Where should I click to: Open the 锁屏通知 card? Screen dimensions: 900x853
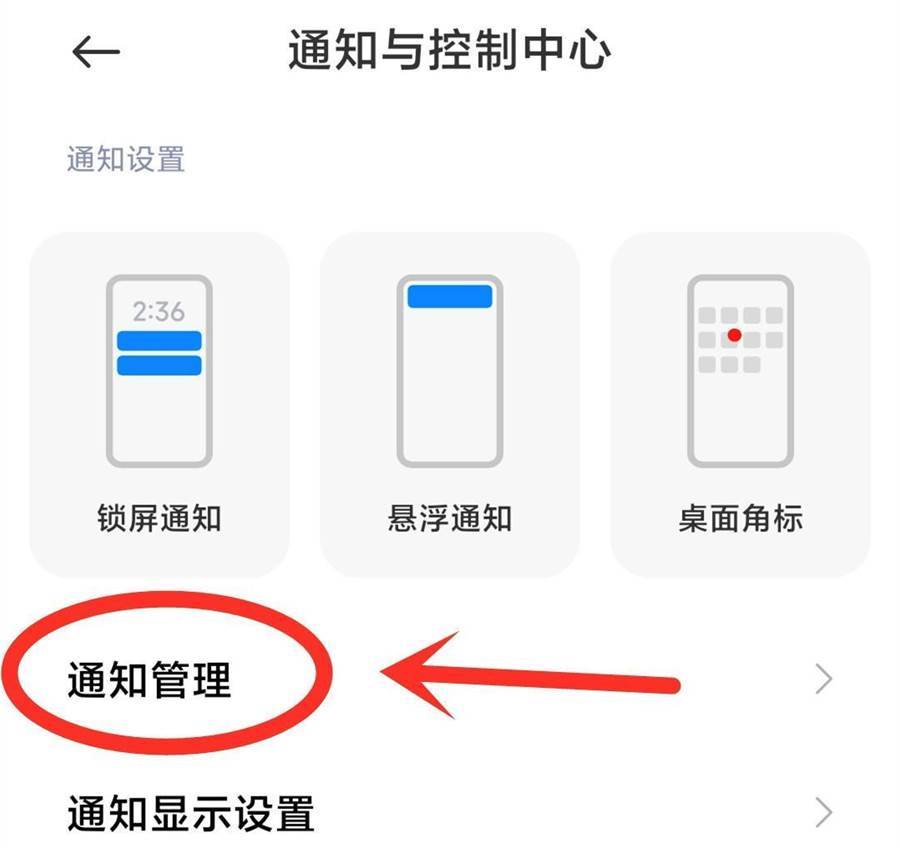tap(159, 404)
